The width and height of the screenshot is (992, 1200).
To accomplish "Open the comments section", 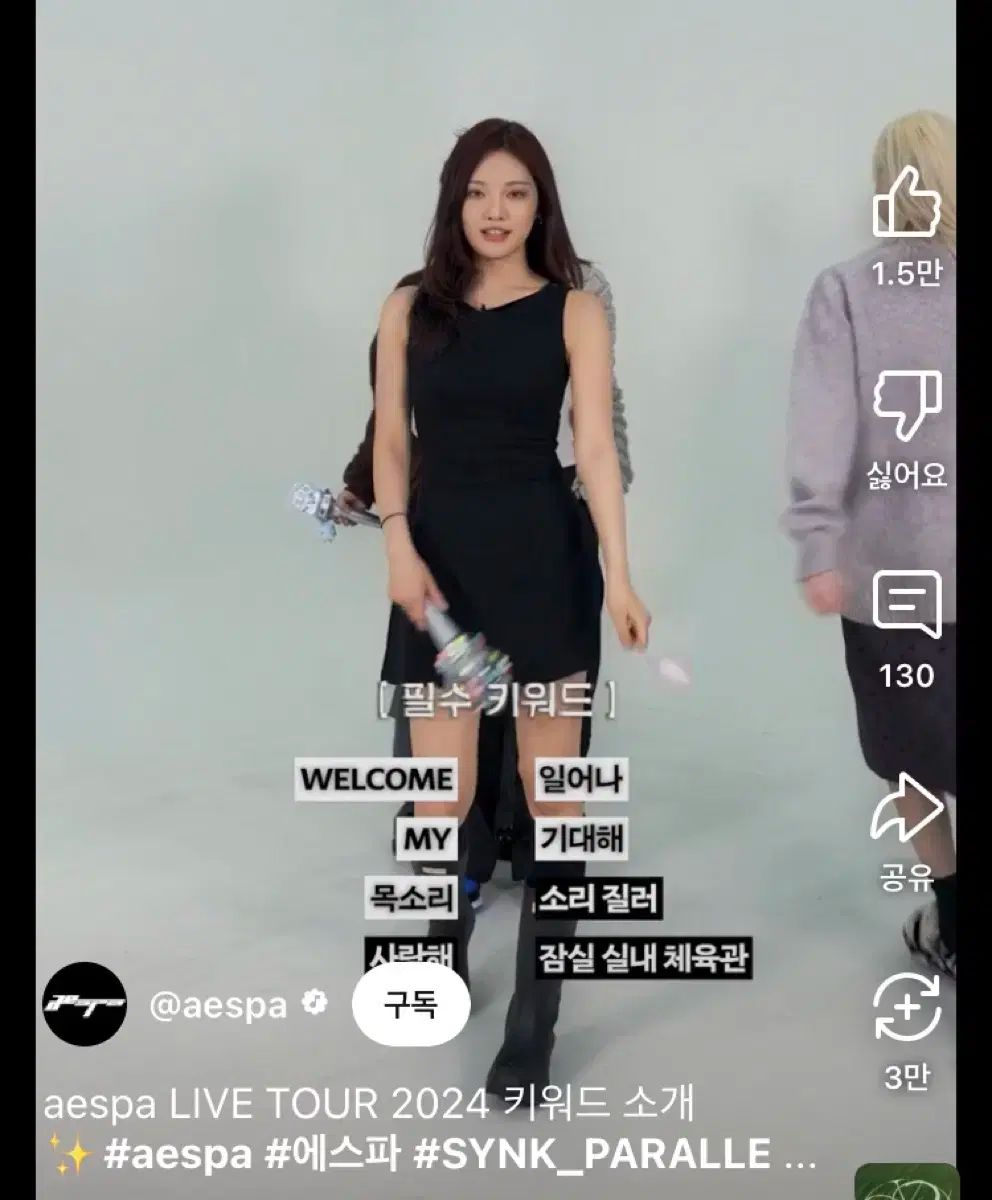I will pyautogui.click(x=907, y=605).
